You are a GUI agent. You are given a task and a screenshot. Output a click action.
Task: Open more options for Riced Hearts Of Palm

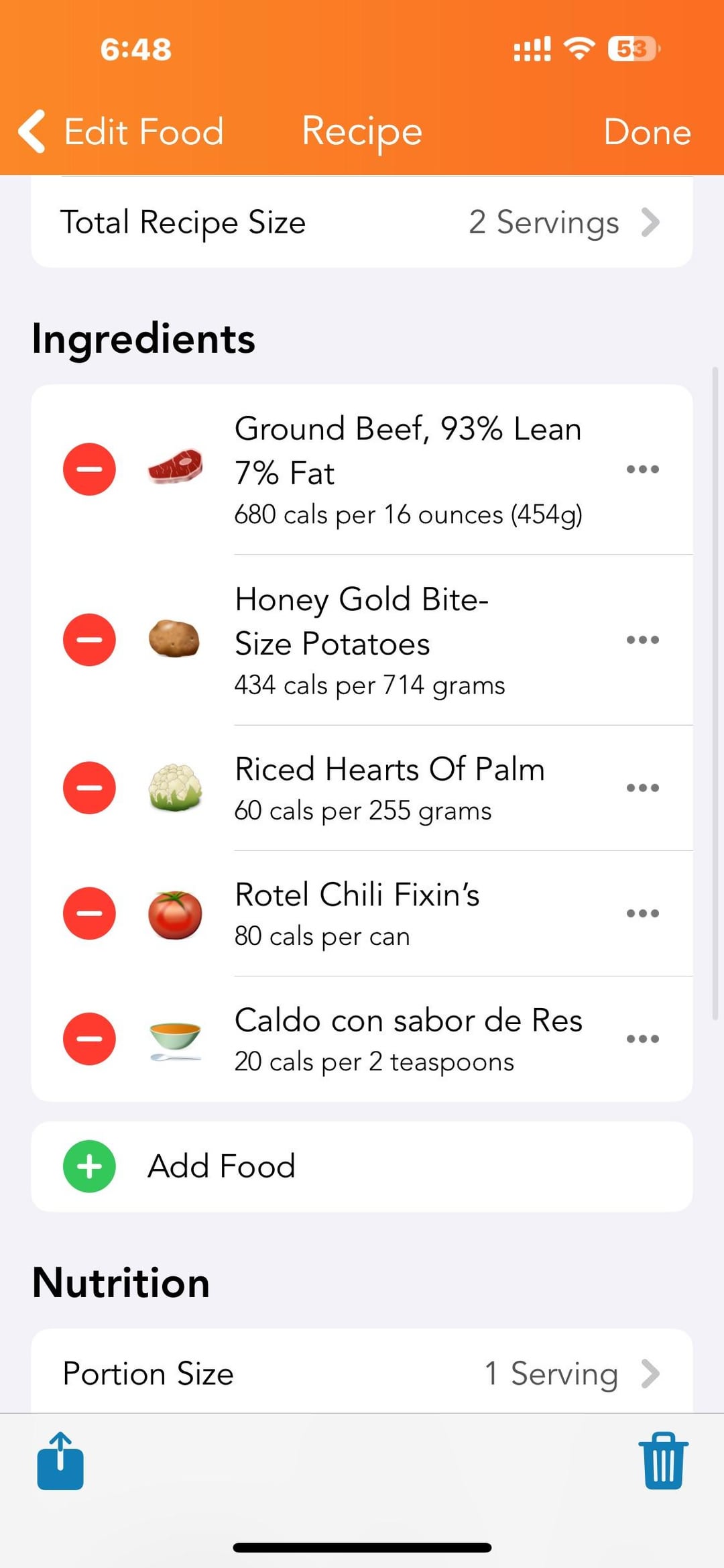click(x=642, y=788)
